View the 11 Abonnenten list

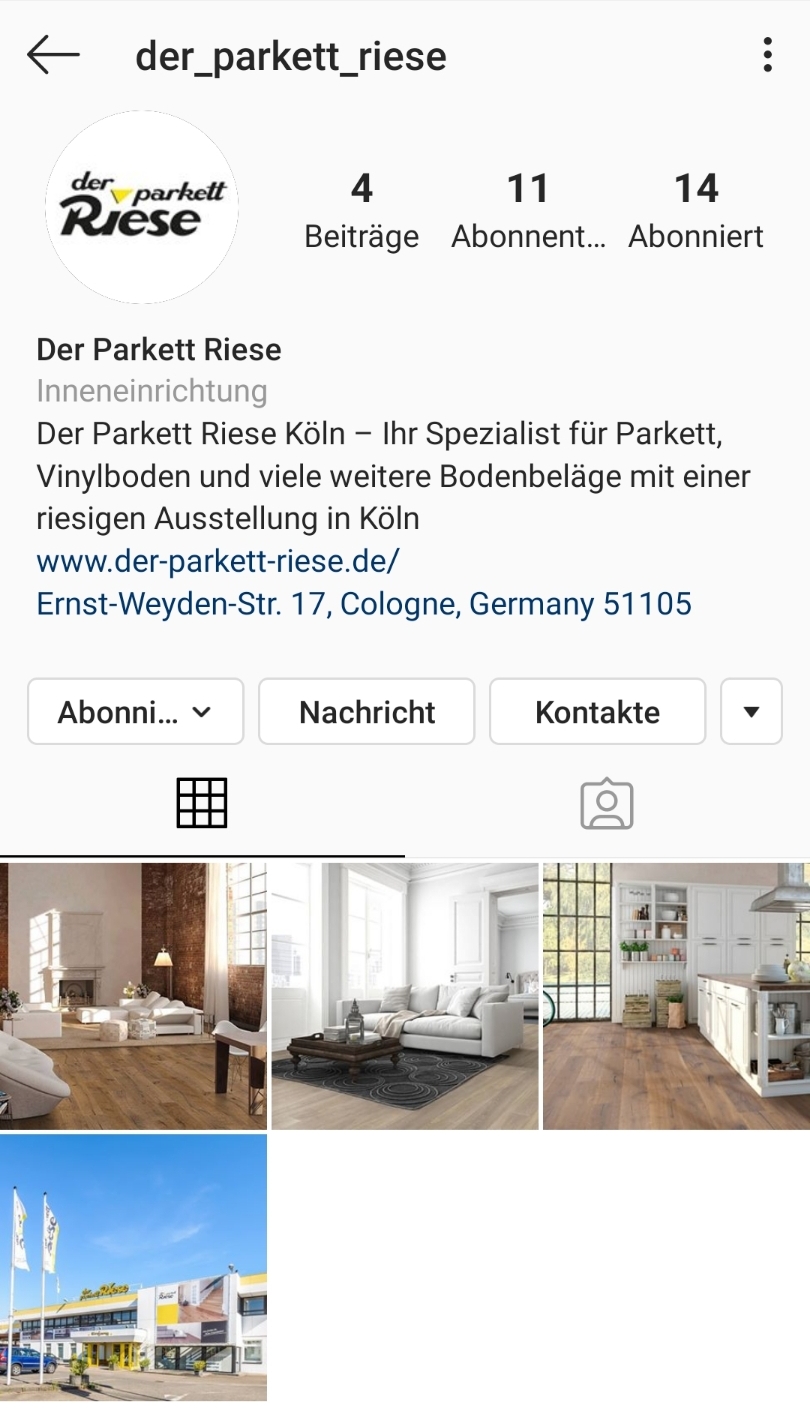pos(528,210)
